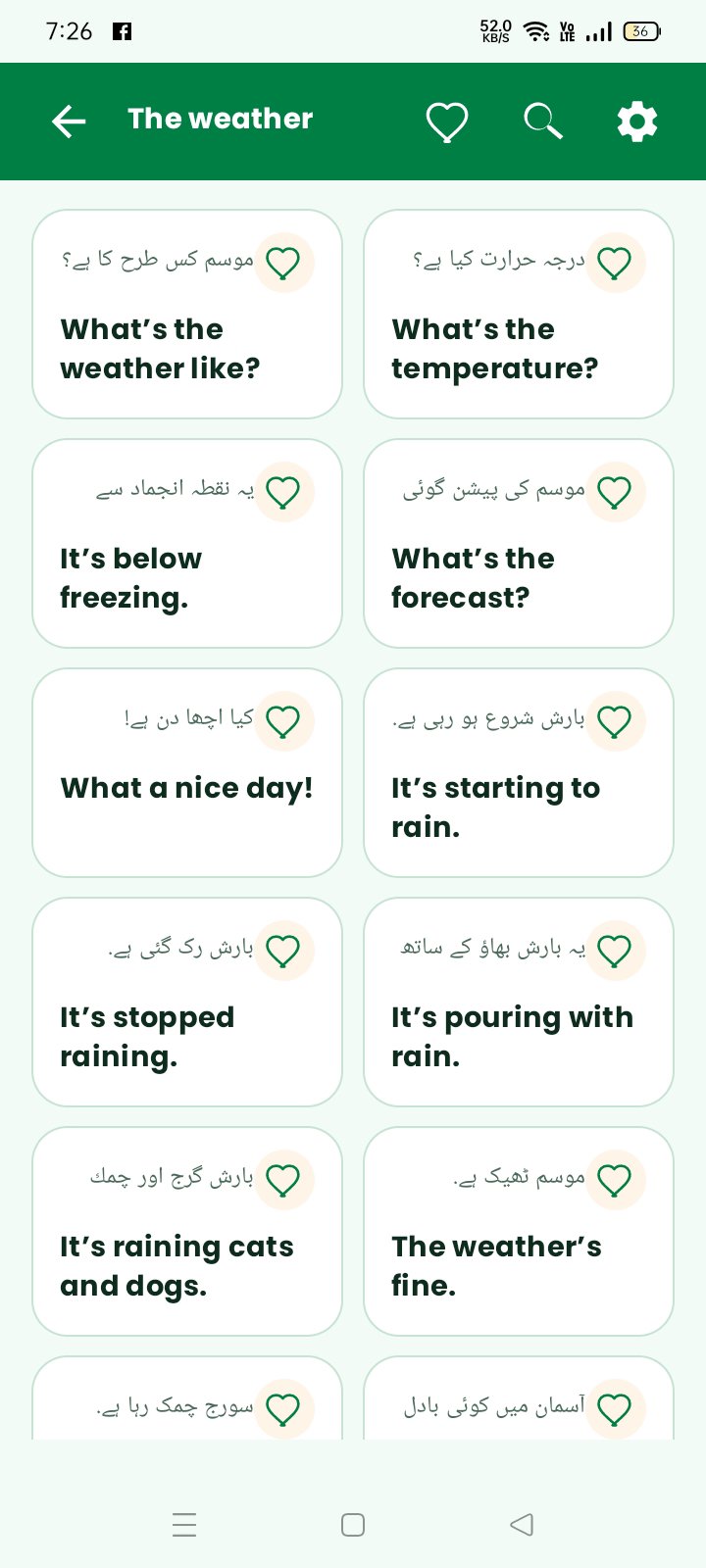Favorite the "What's the weather like?" phrase

coord(283,263)
